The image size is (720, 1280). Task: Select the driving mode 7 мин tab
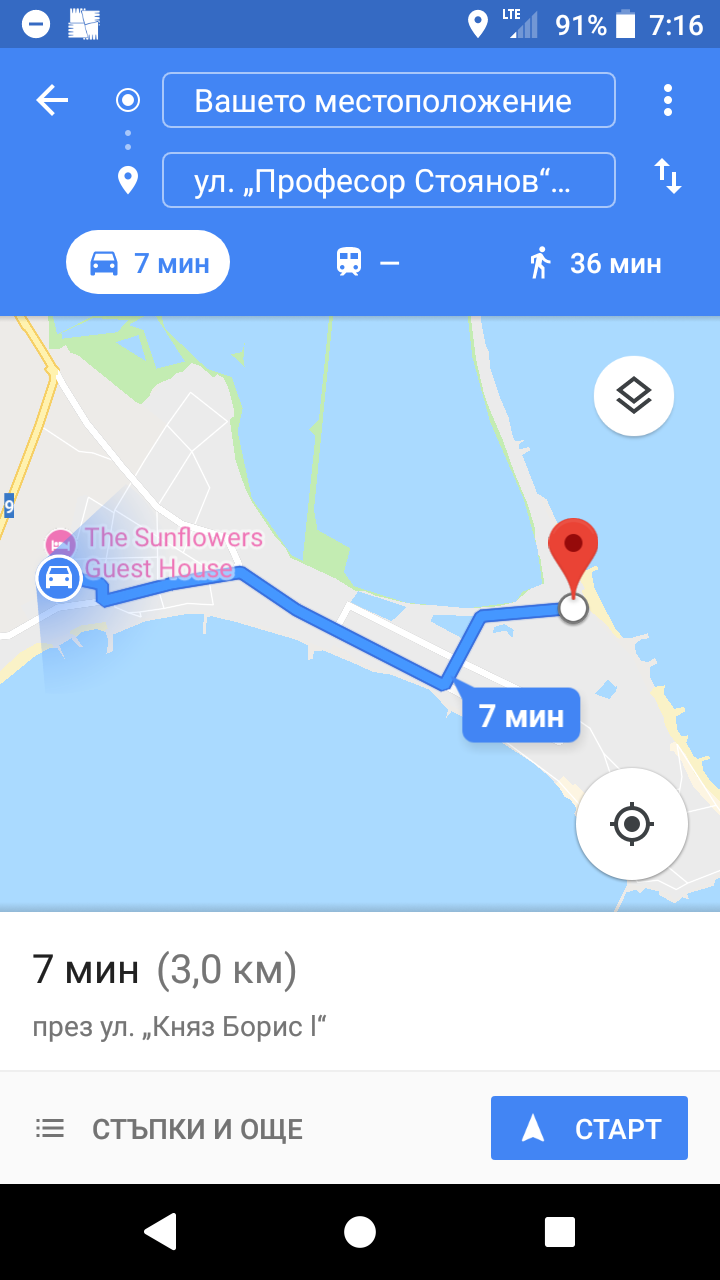point(148,264)
